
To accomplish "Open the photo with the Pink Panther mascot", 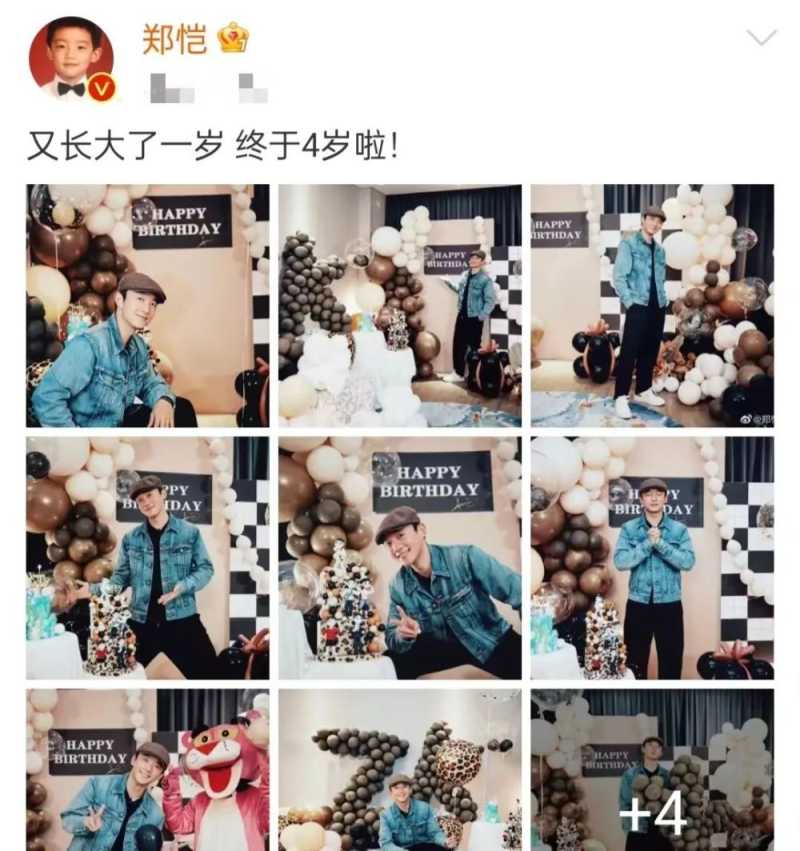I will point(147,769).
